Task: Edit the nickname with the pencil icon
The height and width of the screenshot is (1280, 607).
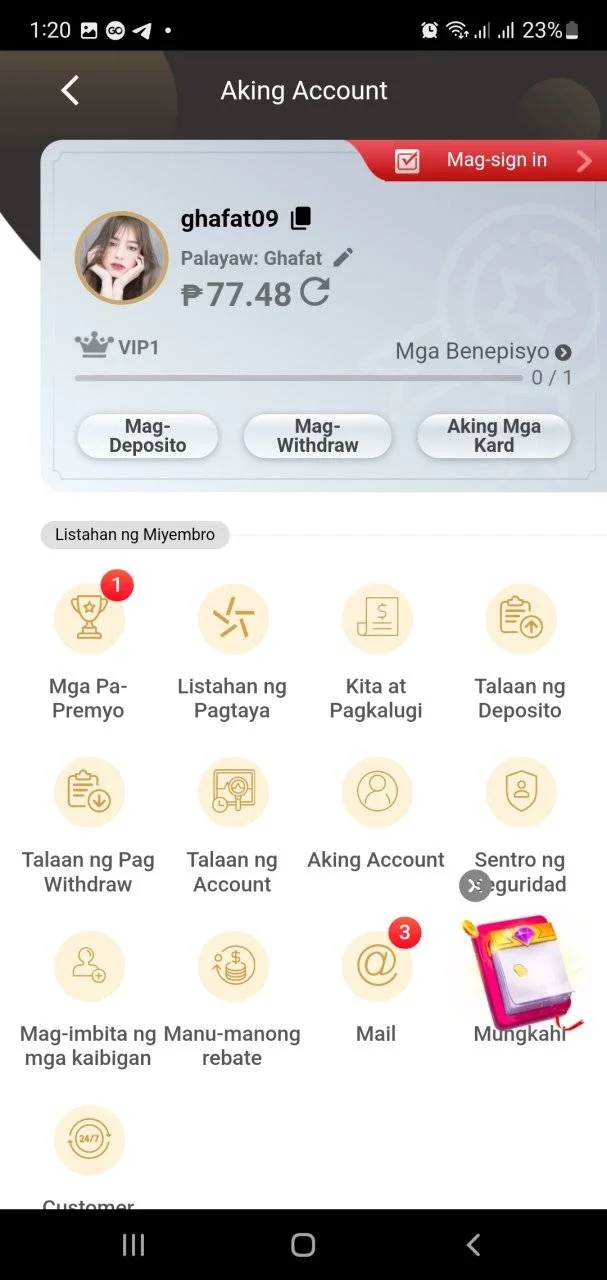Action: (343, 257)
